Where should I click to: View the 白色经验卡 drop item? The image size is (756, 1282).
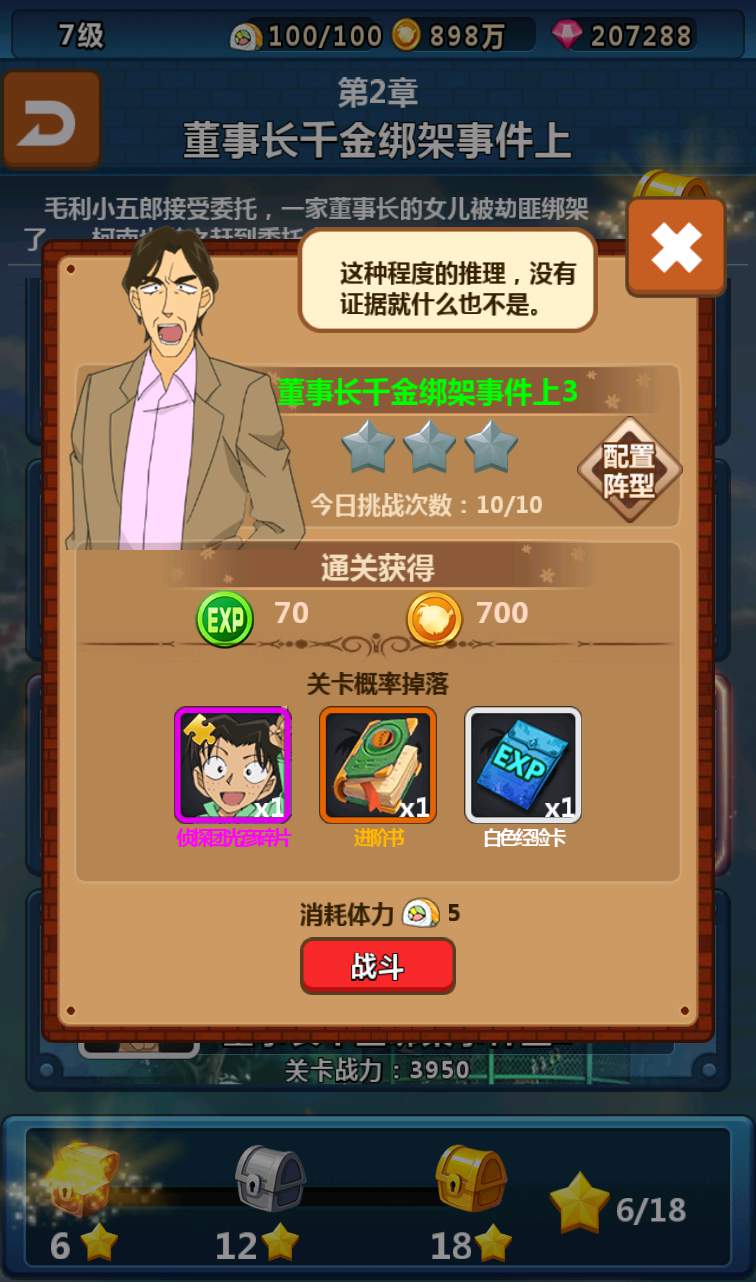click(523, 765)
